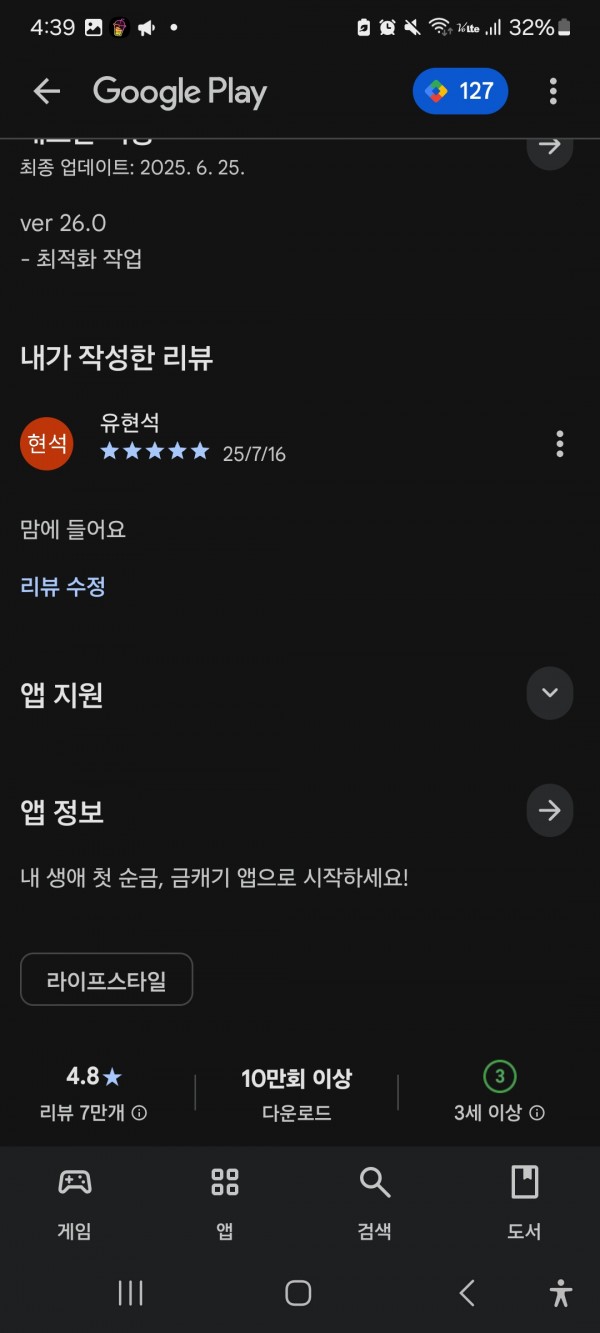Tap the system home button
600x1333 pixels.
(x=298, y=1293)
